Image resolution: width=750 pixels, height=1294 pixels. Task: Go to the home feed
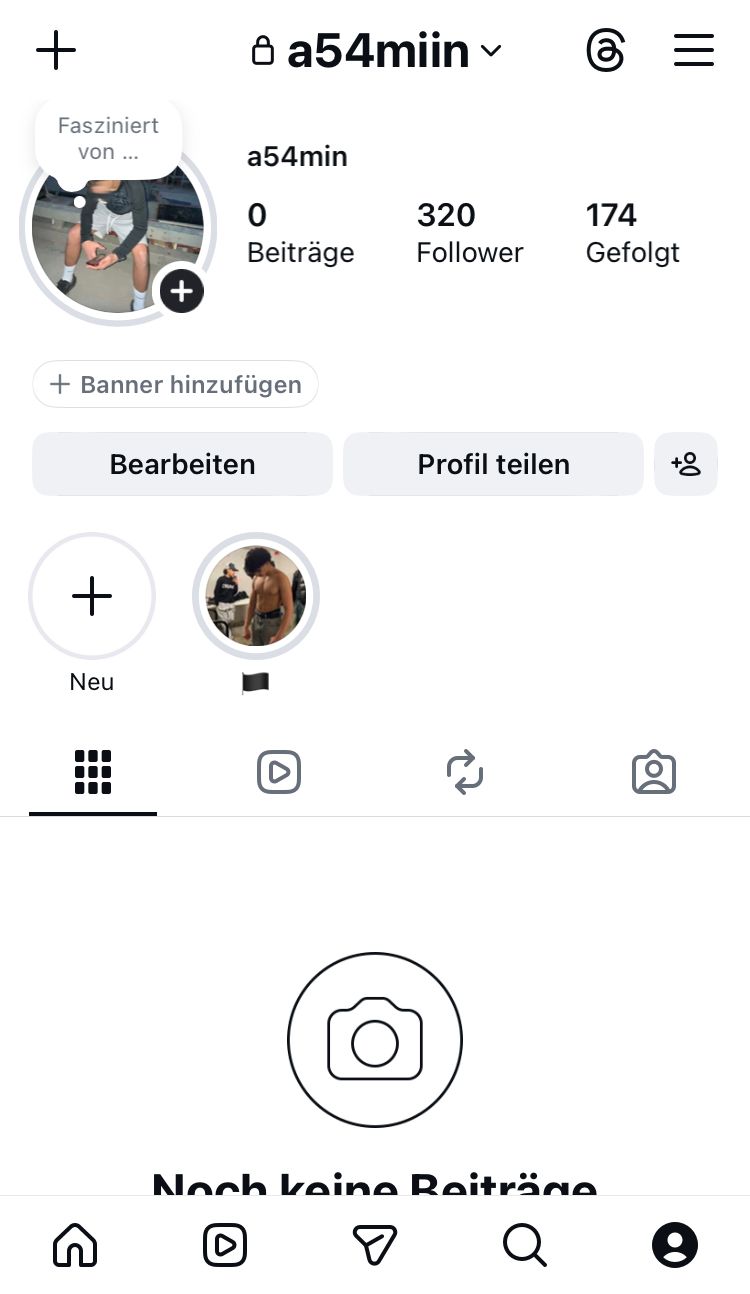click(x=75, y=1245)
